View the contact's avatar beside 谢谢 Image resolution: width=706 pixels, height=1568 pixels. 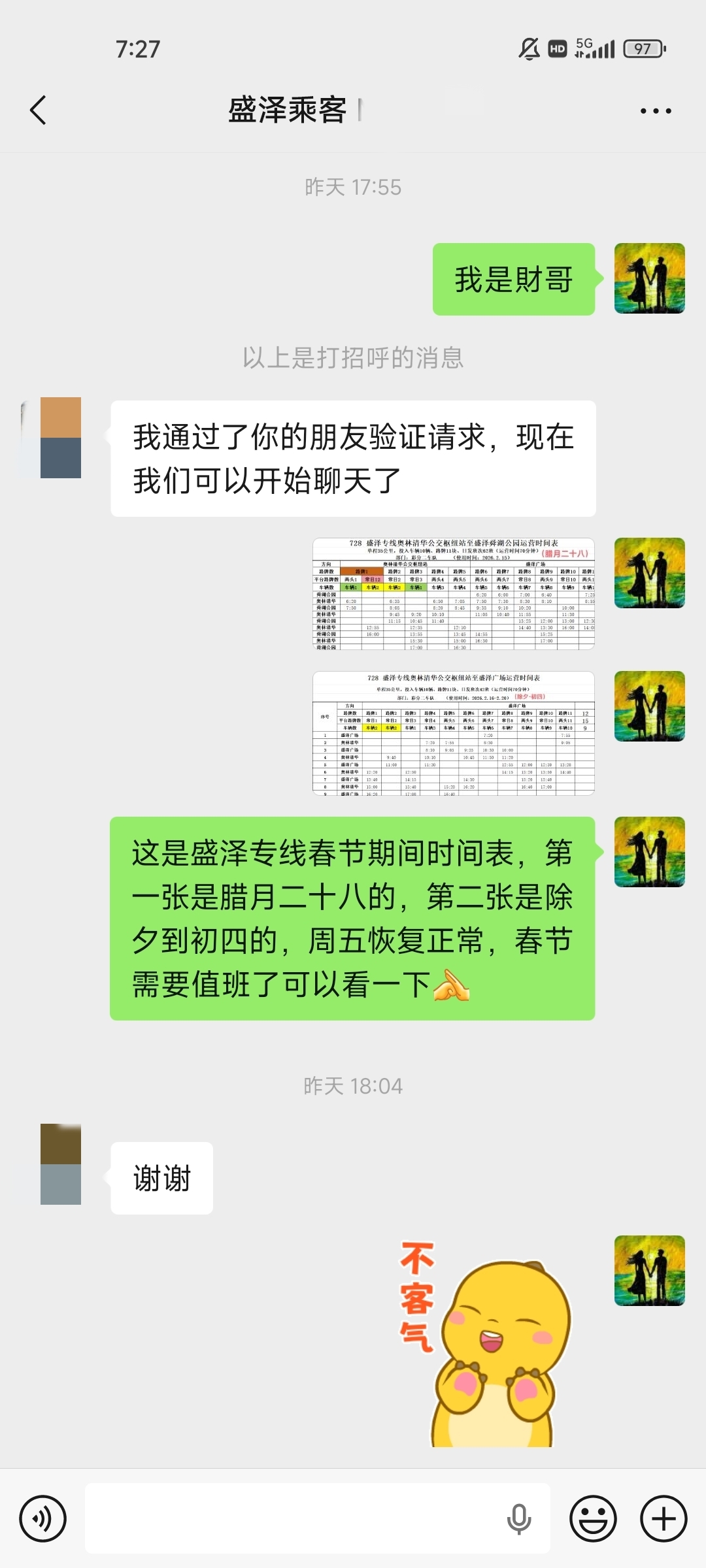point(61,1164)
